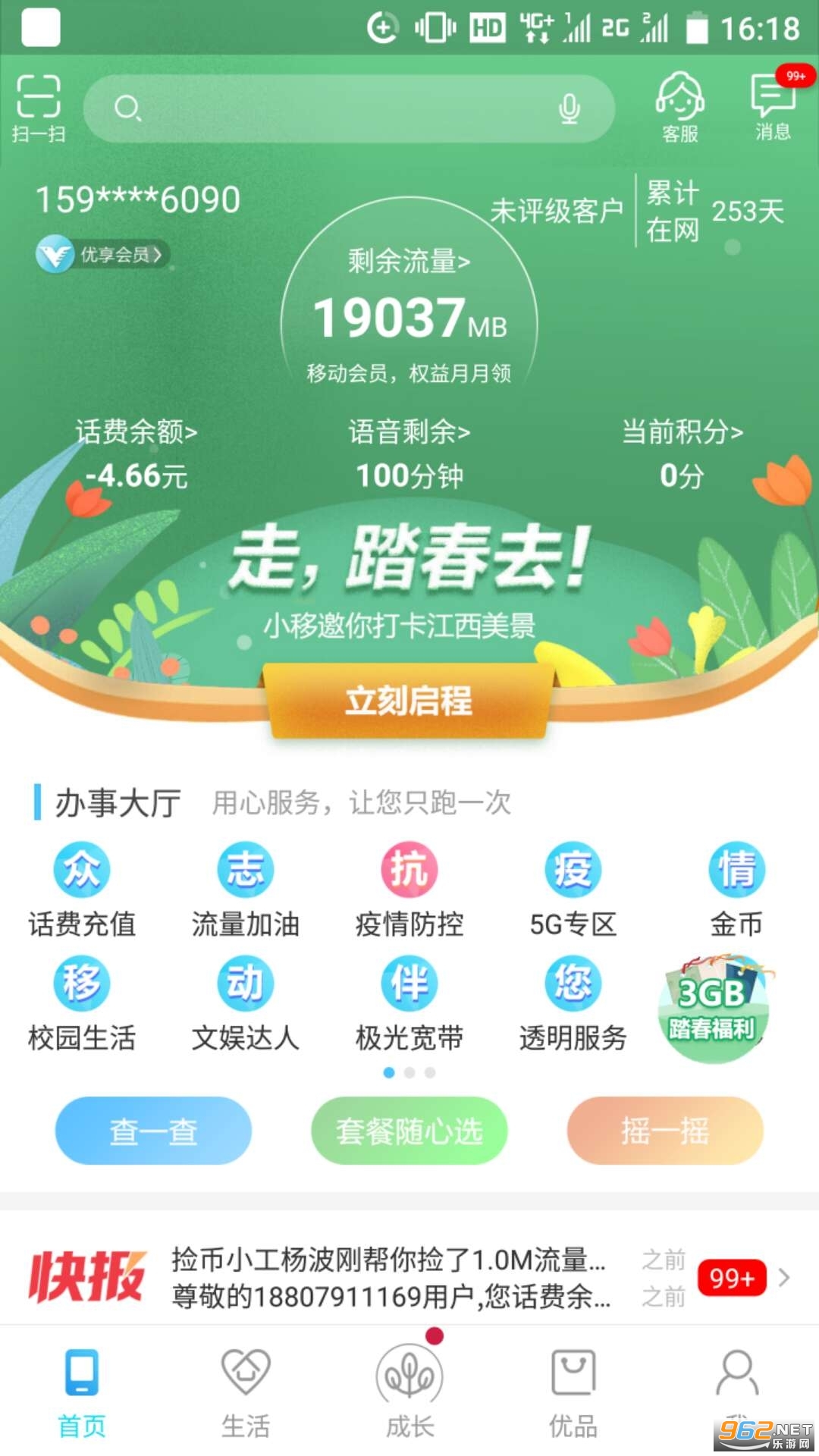This screenshot has width=819, height=1456.
Task: Open 话费充值 recharge
Action: (x=82, y=890)
